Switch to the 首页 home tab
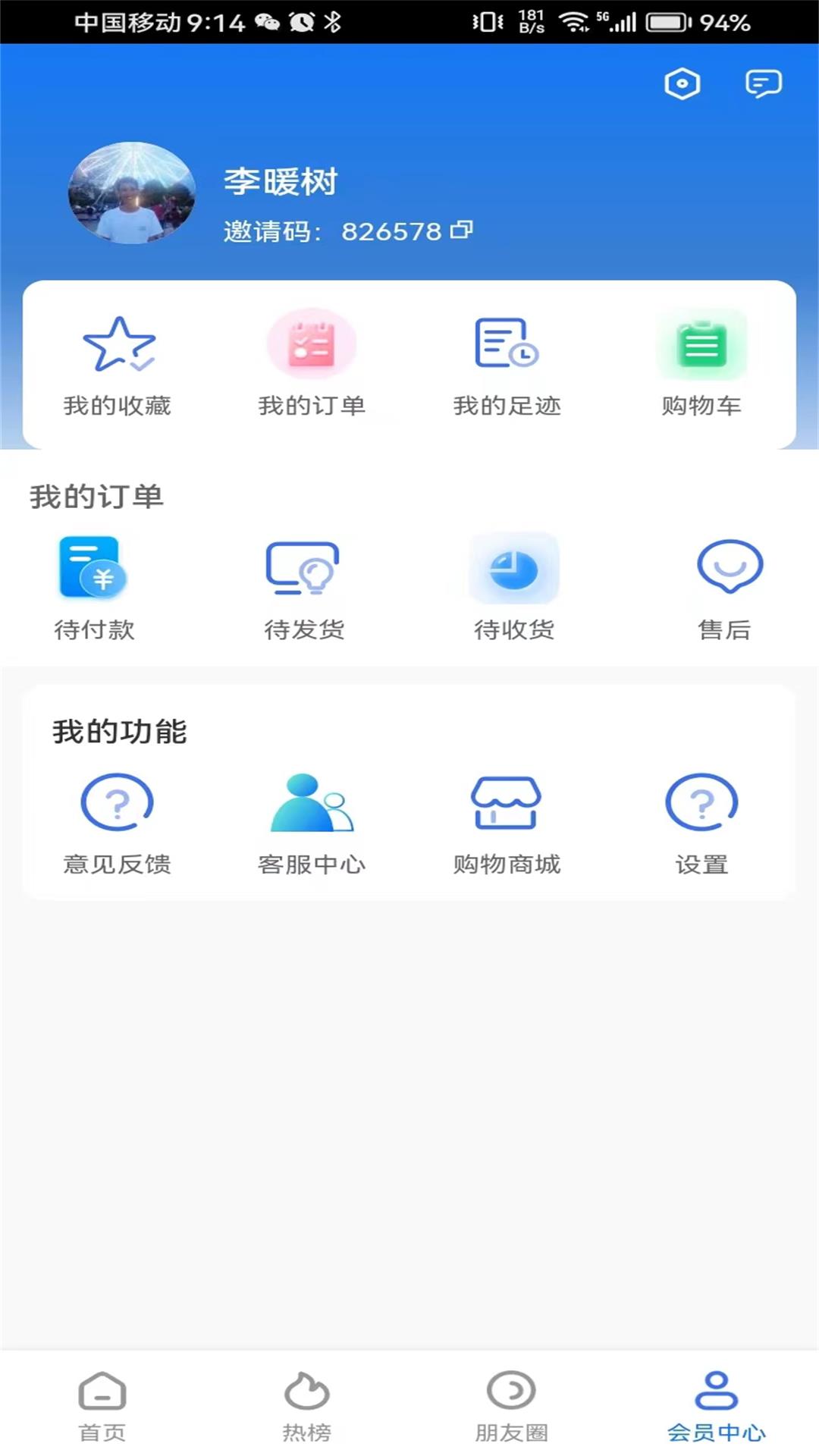The height and width of the screenshot is (1456, 819). pyautogui.click(x=101, y=1407)
